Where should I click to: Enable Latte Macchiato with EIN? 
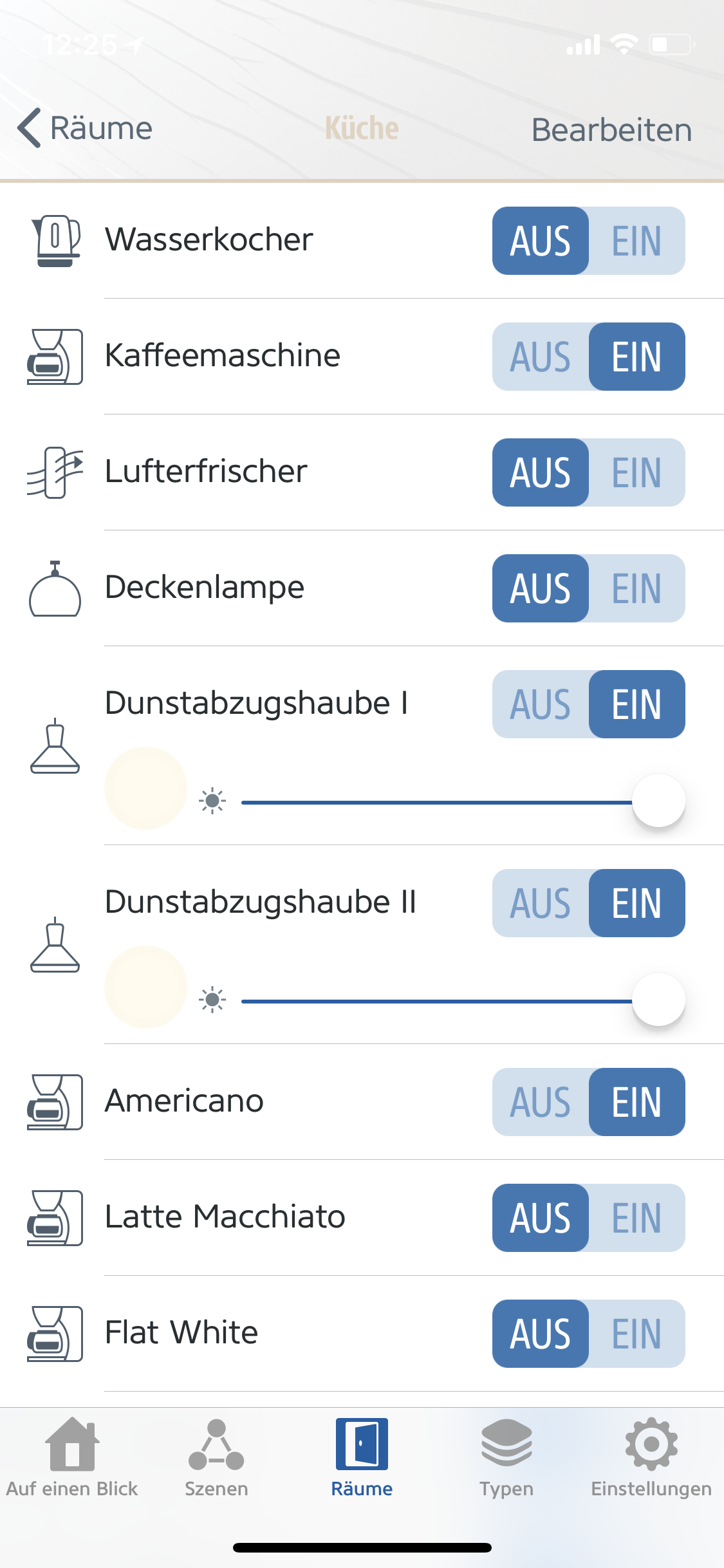point(636,1218)
